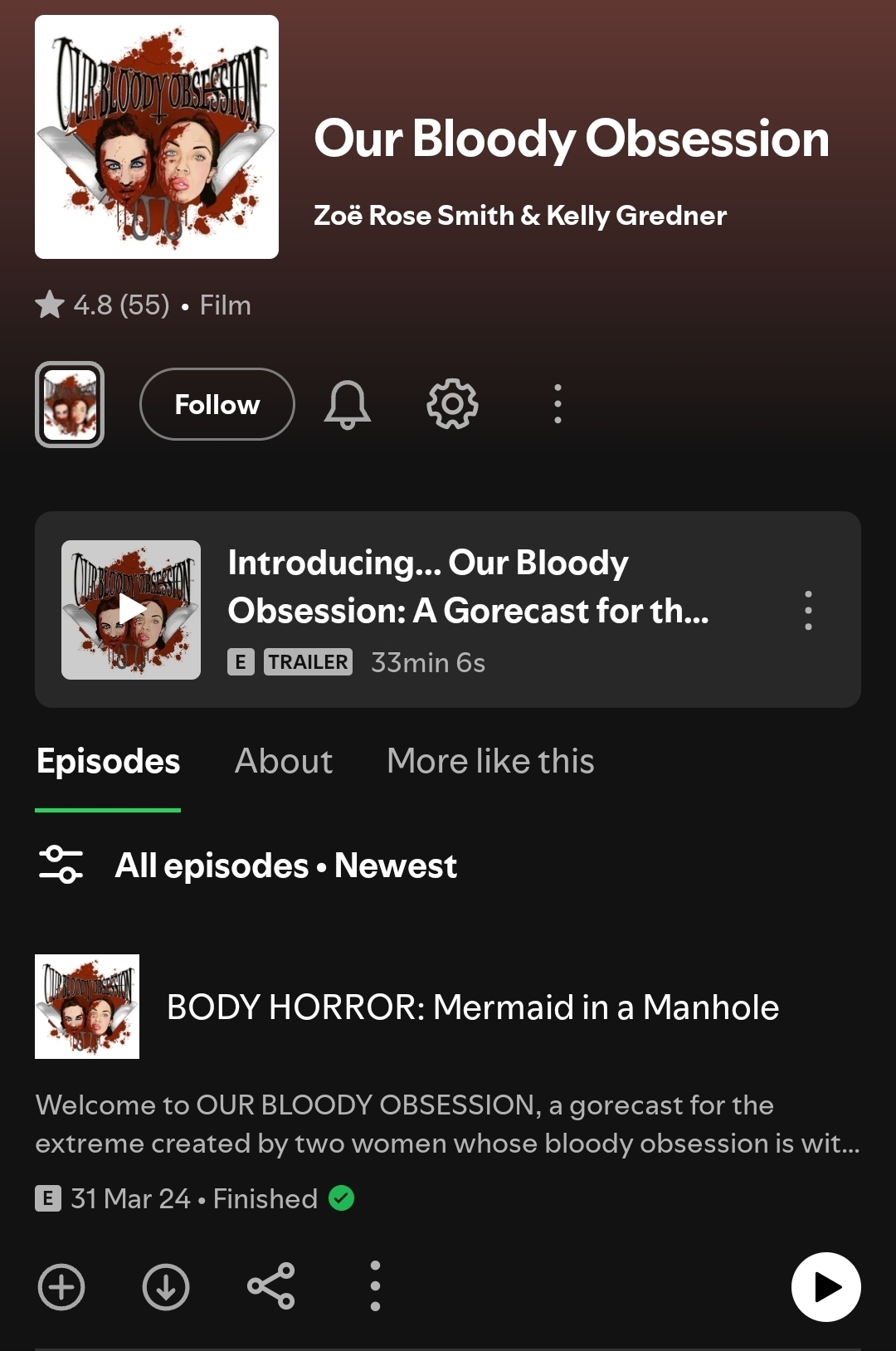Share the Mermaid in a Manhole episode
The height and width of the screenshot is (1351, 896).
[271, 1287]
